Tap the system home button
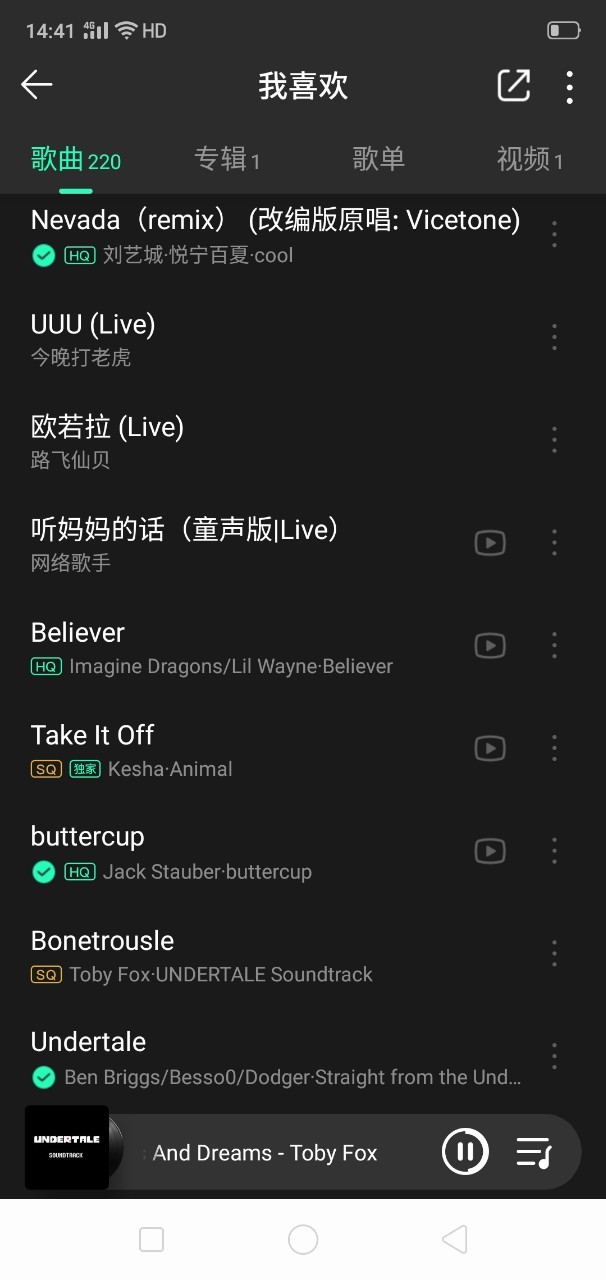The width and height of the screenshot is (606, 1280). 303,1240
